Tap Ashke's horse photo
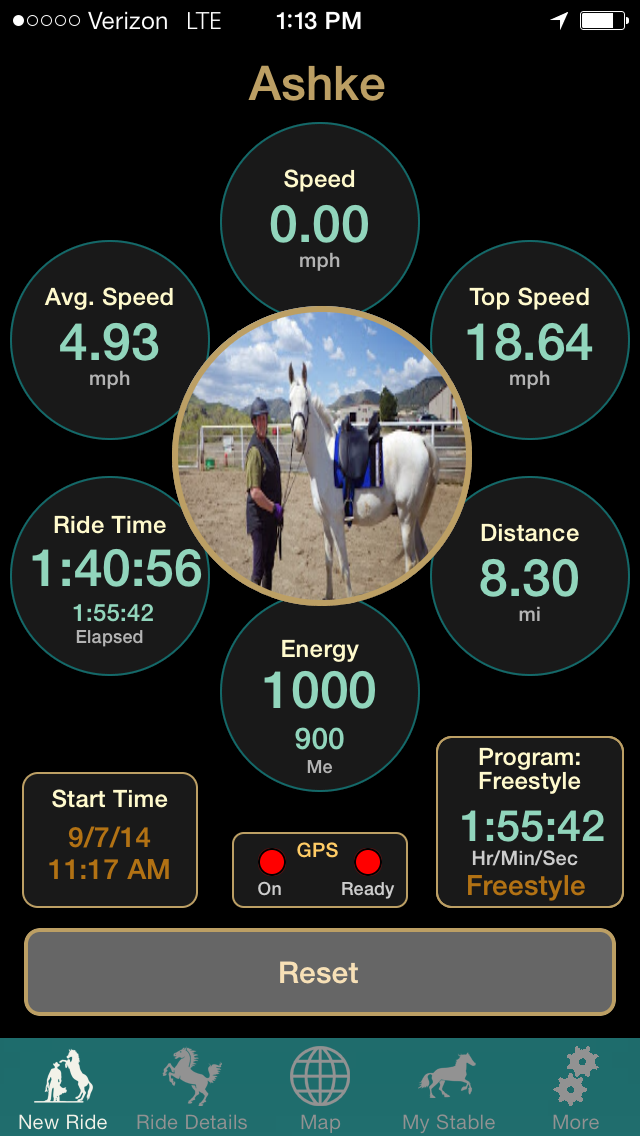The height and width of the screenshot is (1136, 640). 322,455
